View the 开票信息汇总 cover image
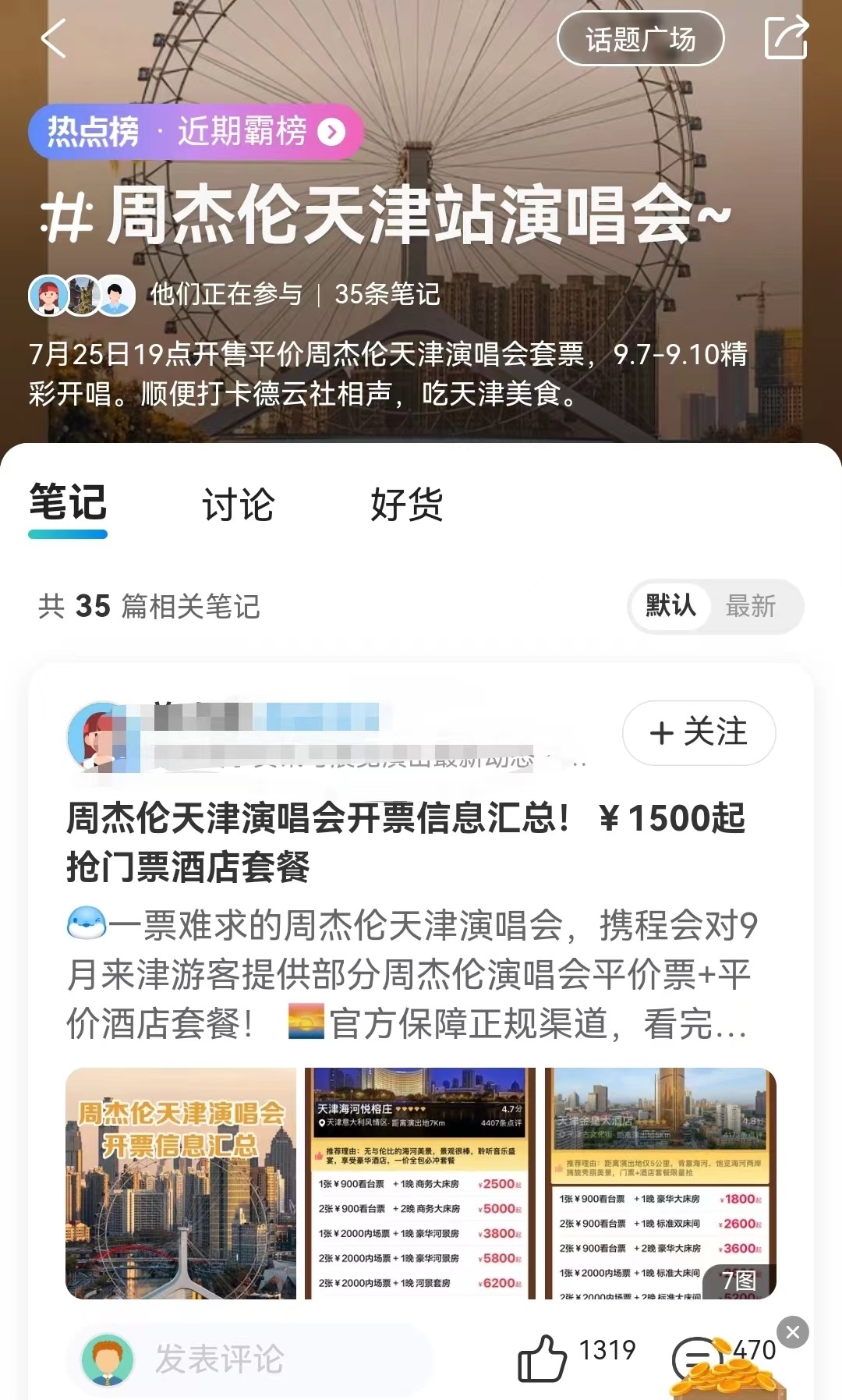Screen dimensions: 842x1400 (181, 1183)
